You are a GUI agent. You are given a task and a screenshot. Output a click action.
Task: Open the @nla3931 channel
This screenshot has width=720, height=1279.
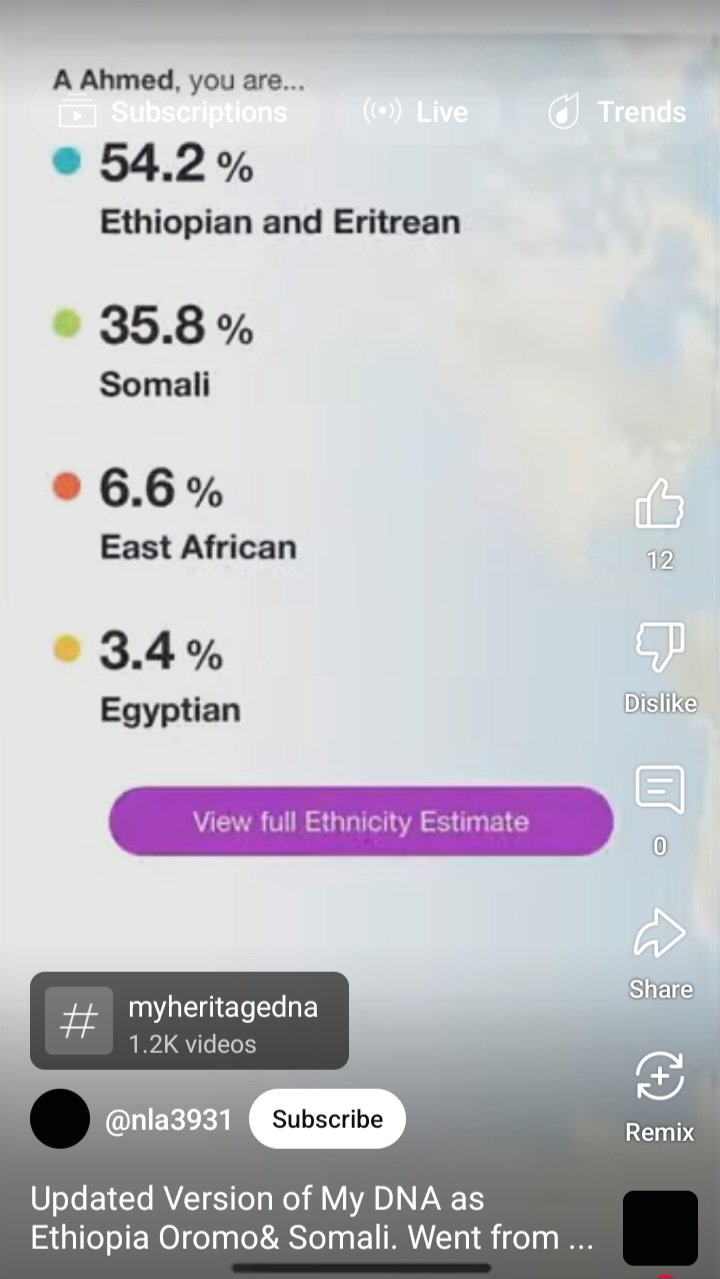point(168,1119)
